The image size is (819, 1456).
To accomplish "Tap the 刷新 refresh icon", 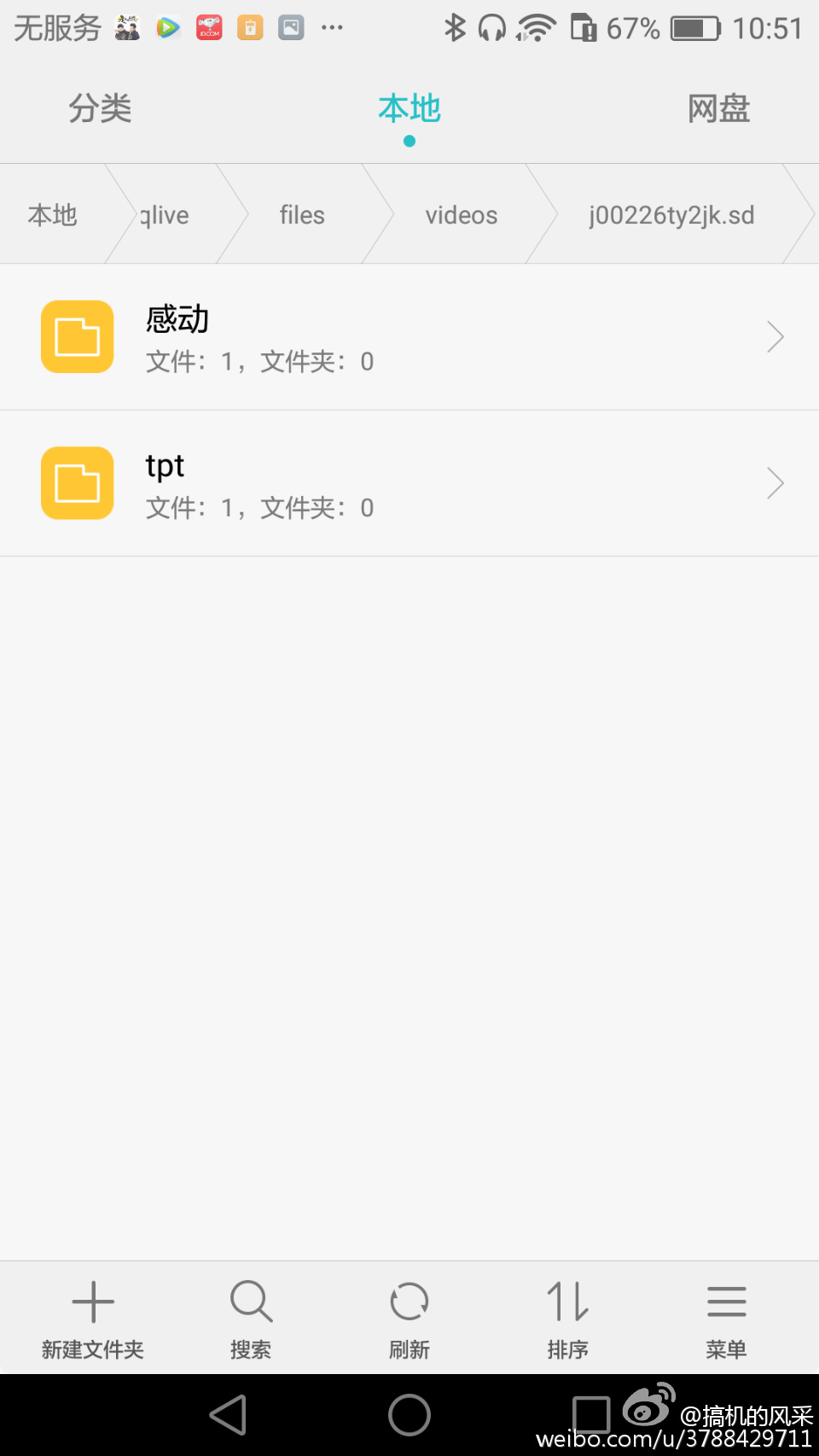I will pos(409,1317).
